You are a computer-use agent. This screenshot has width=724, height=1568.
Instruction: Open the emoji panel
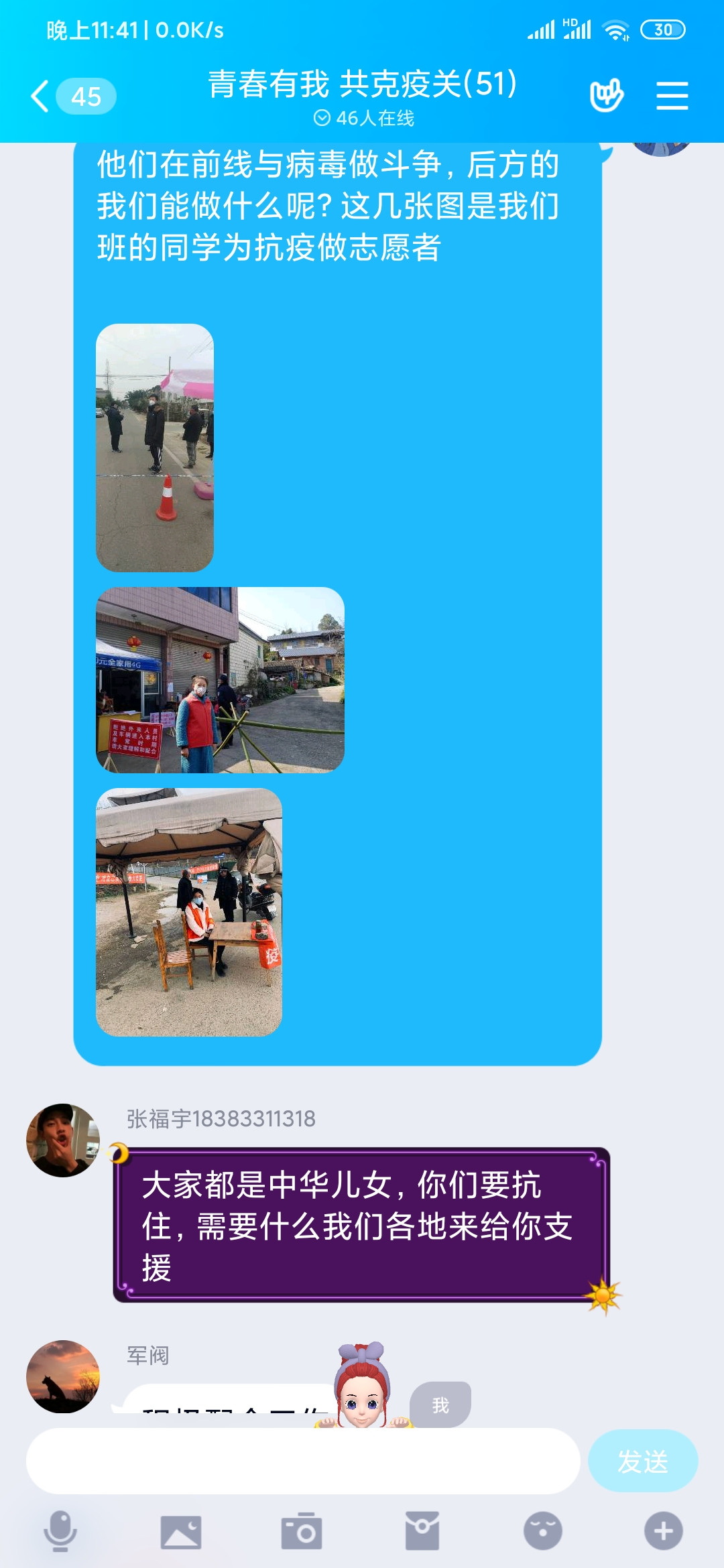[x=542, y=1531]
